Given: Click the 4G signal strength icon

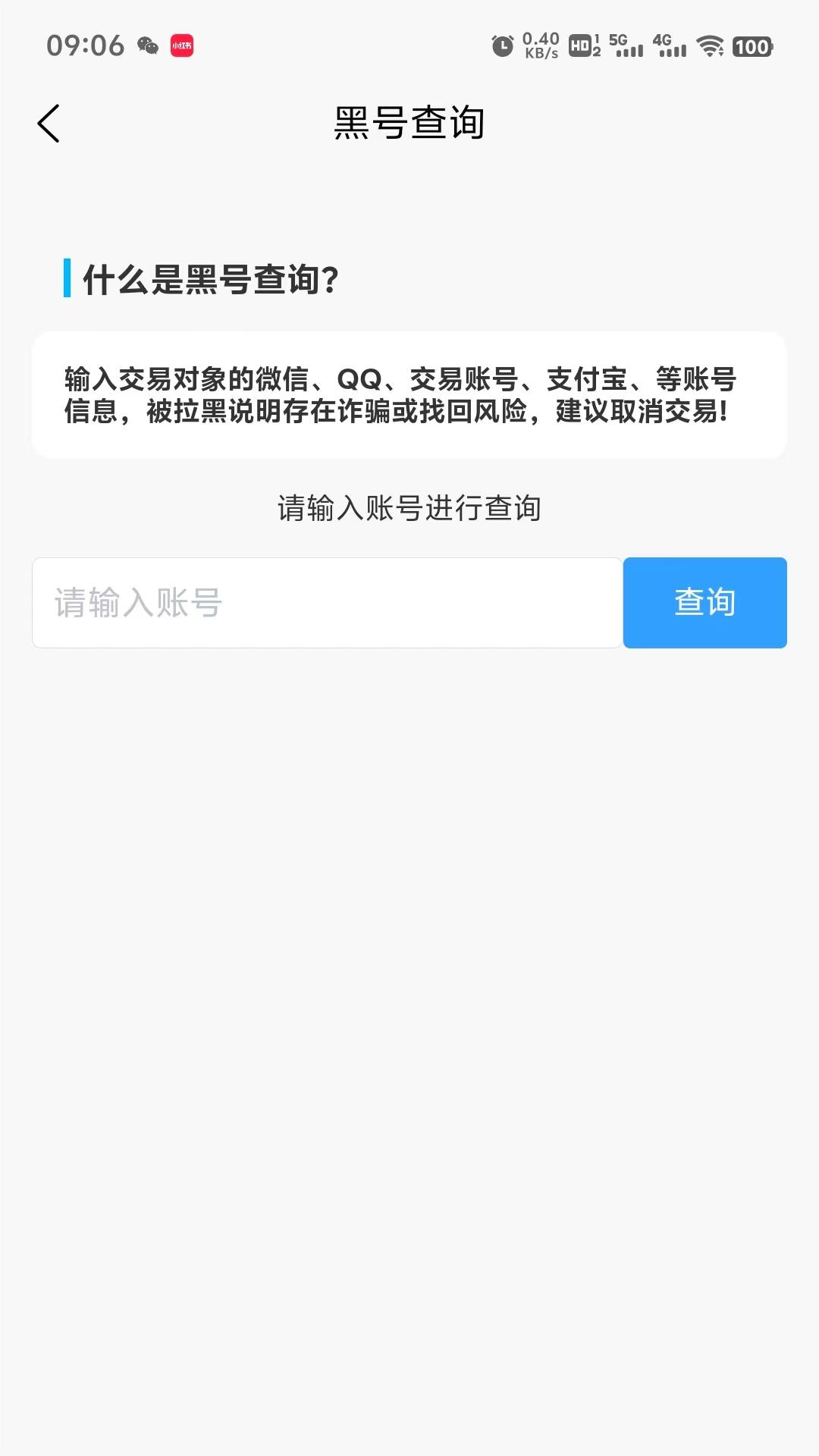Looking at the screenshot, I should [671, 47].
